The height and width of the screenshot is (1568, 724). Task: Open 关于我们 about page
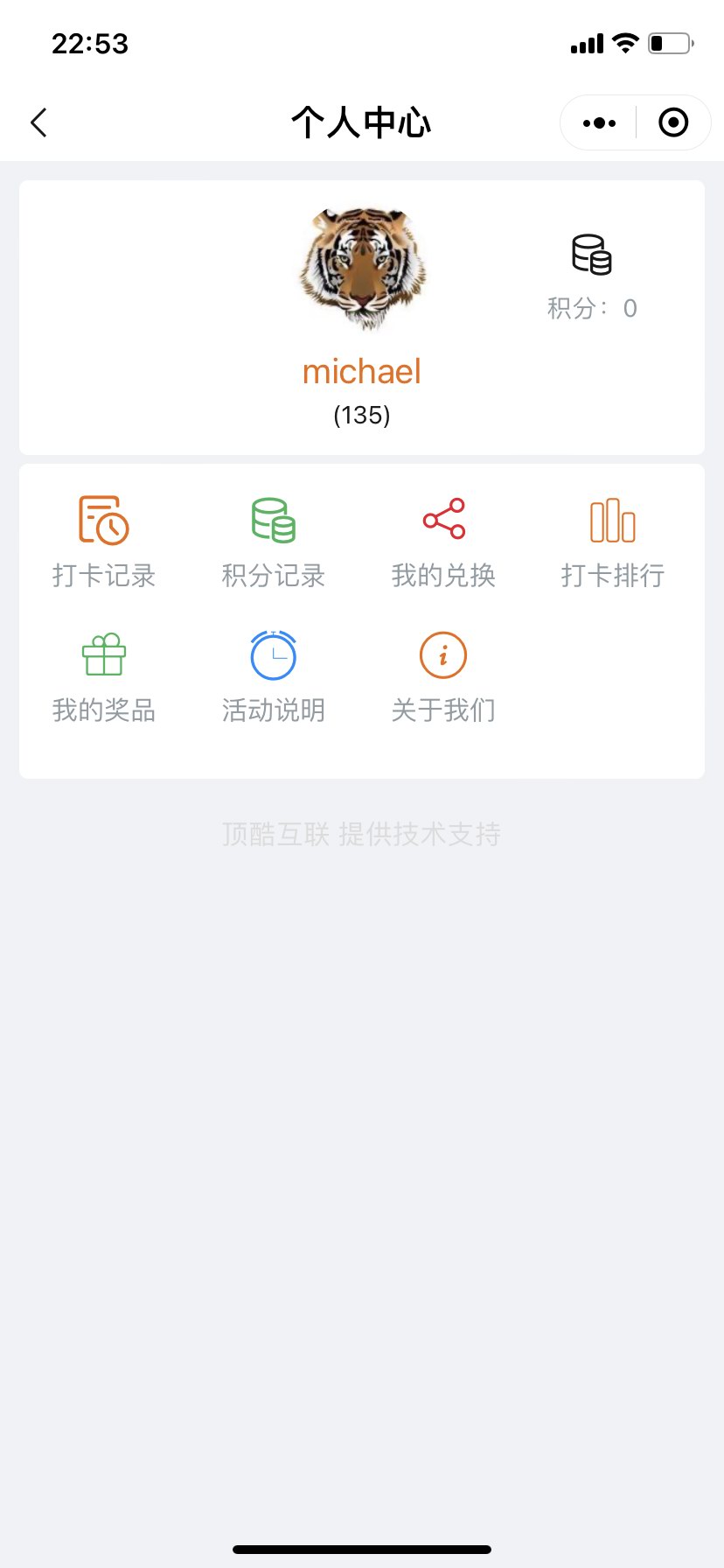click(443, 675)
